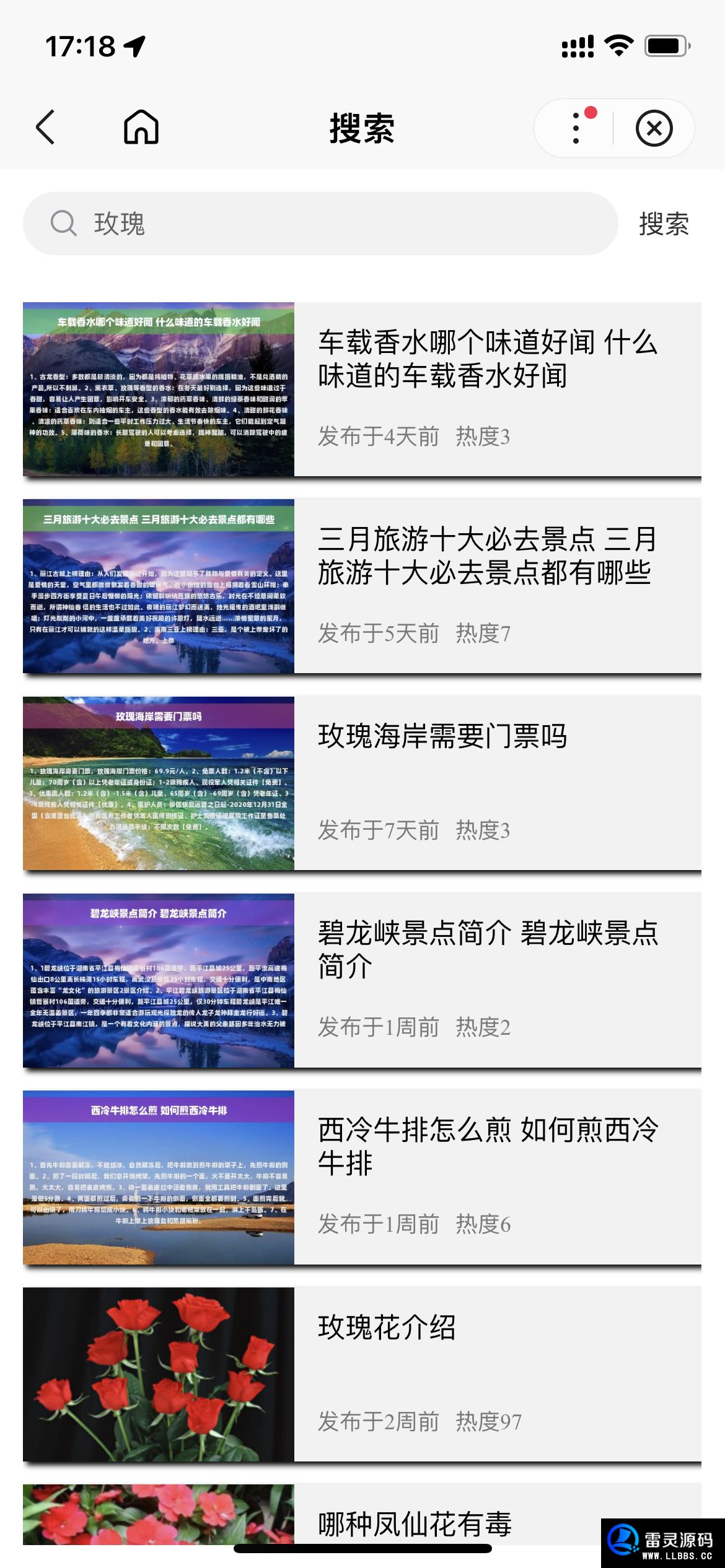Select the 玫瑰花介绍 result
This screenshot has width=725, height=1568.
point(362,1374)
